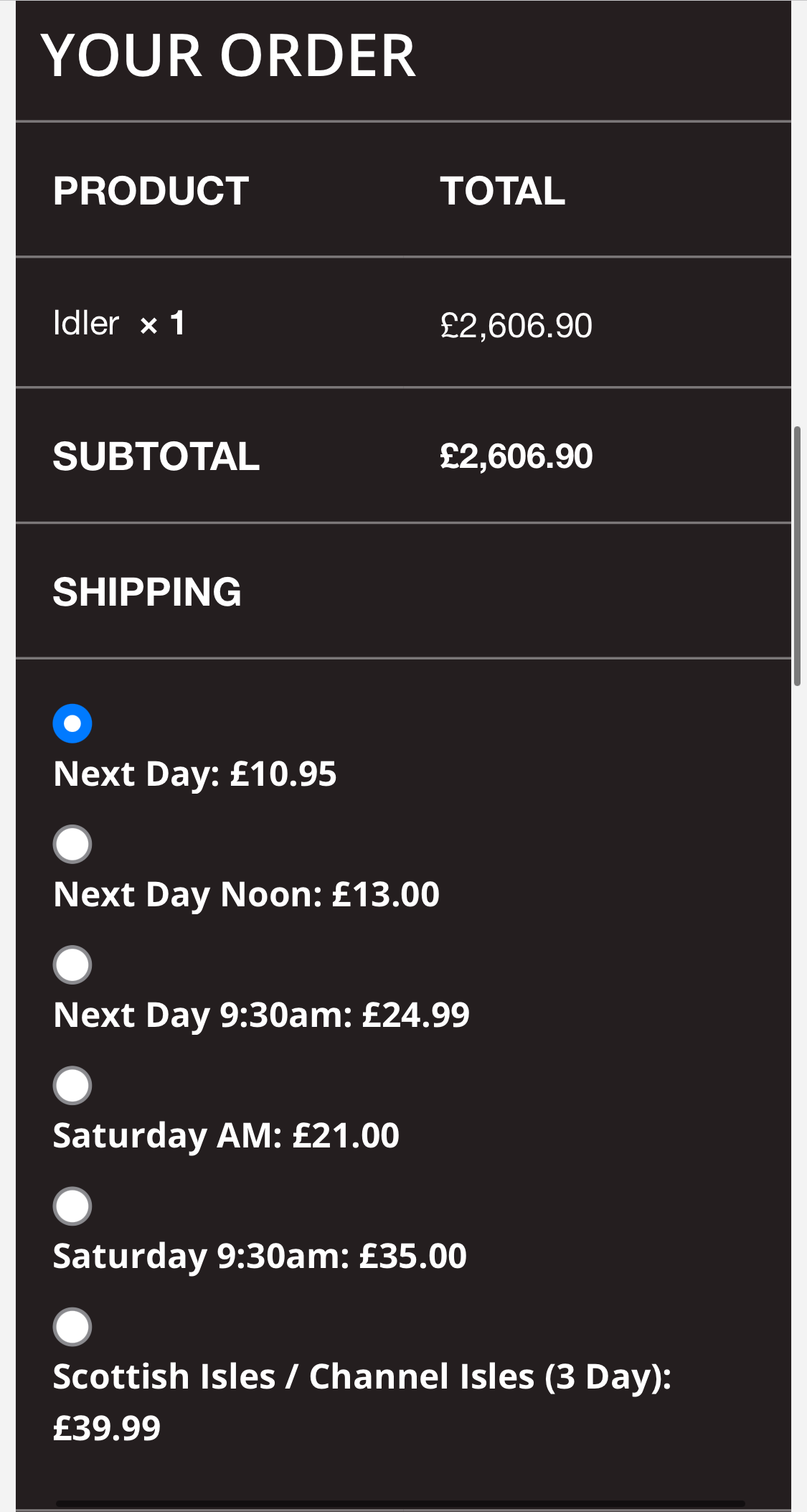The width and height of the screenshot is (807, 1512).
Task: Click the already selected Next Day radio
Action: [x=71, y=723]
